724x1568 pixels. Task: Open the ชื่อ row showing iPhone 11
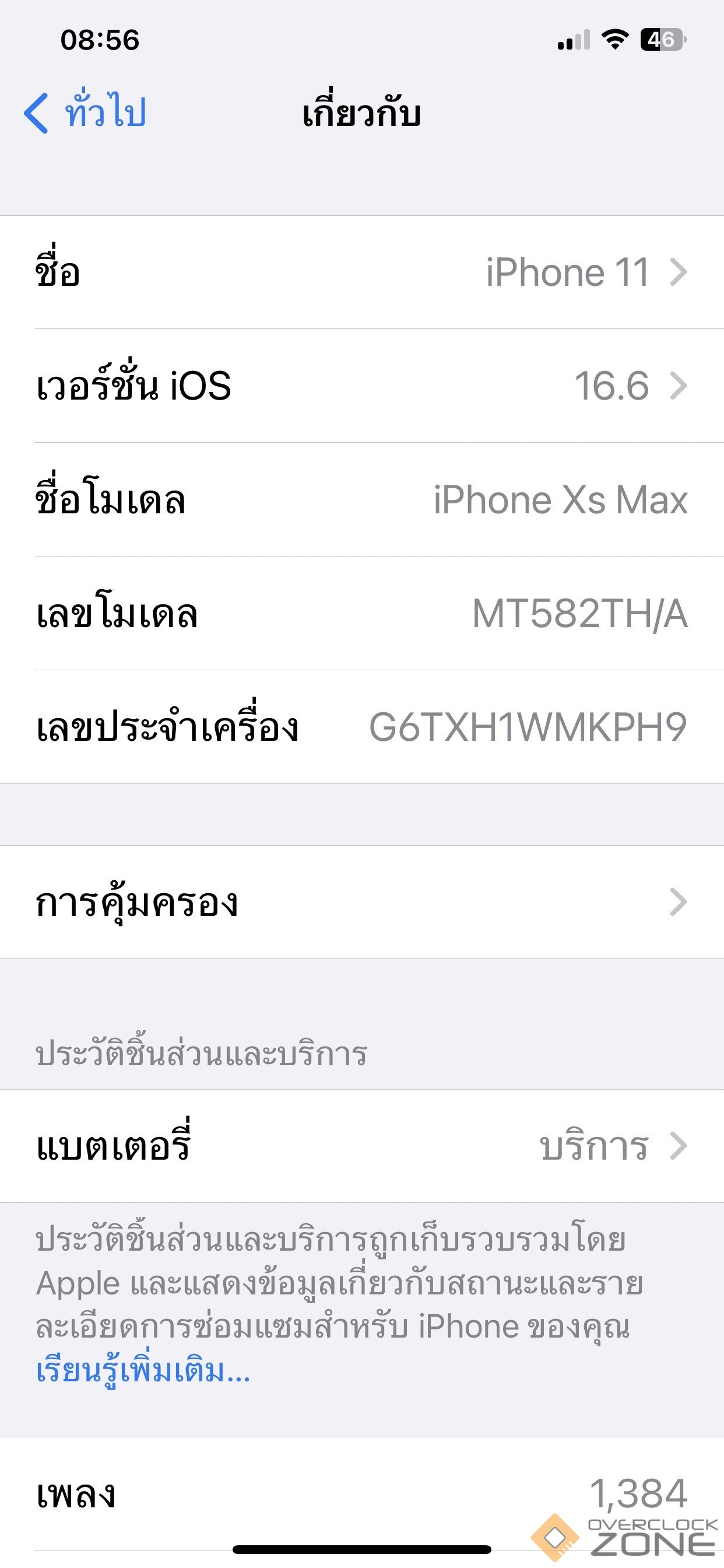361,272
